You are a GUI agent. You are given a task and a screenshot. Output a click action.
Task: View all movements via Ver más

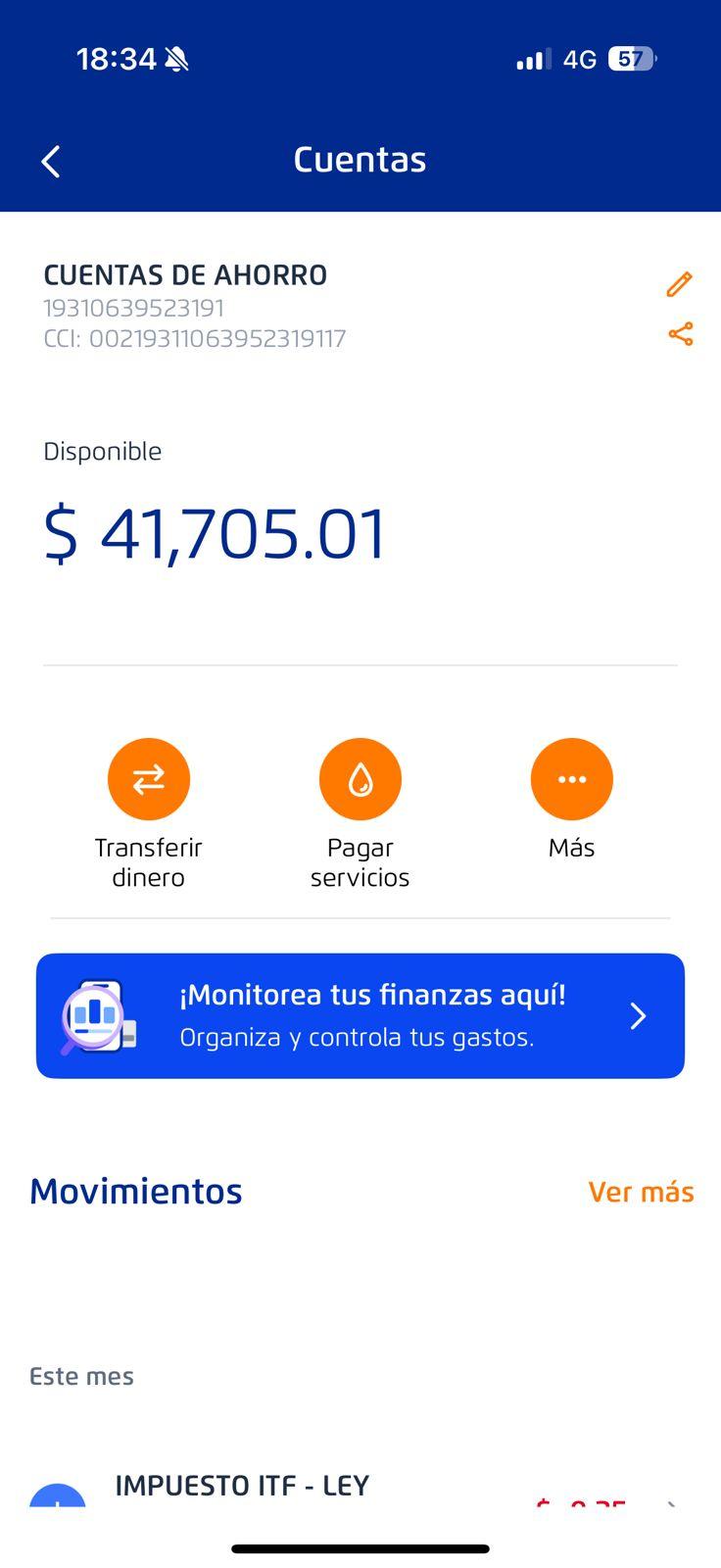pos(641,1192)
